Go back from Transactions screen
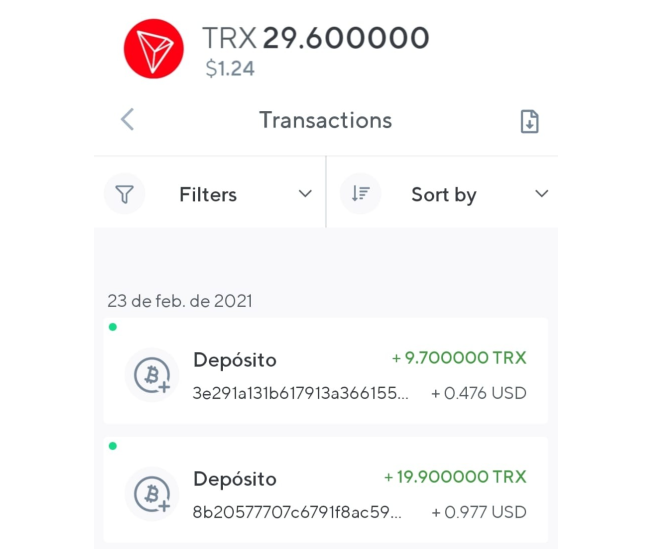The height and width of the screenshot is (550, 650). click(127, 120)
